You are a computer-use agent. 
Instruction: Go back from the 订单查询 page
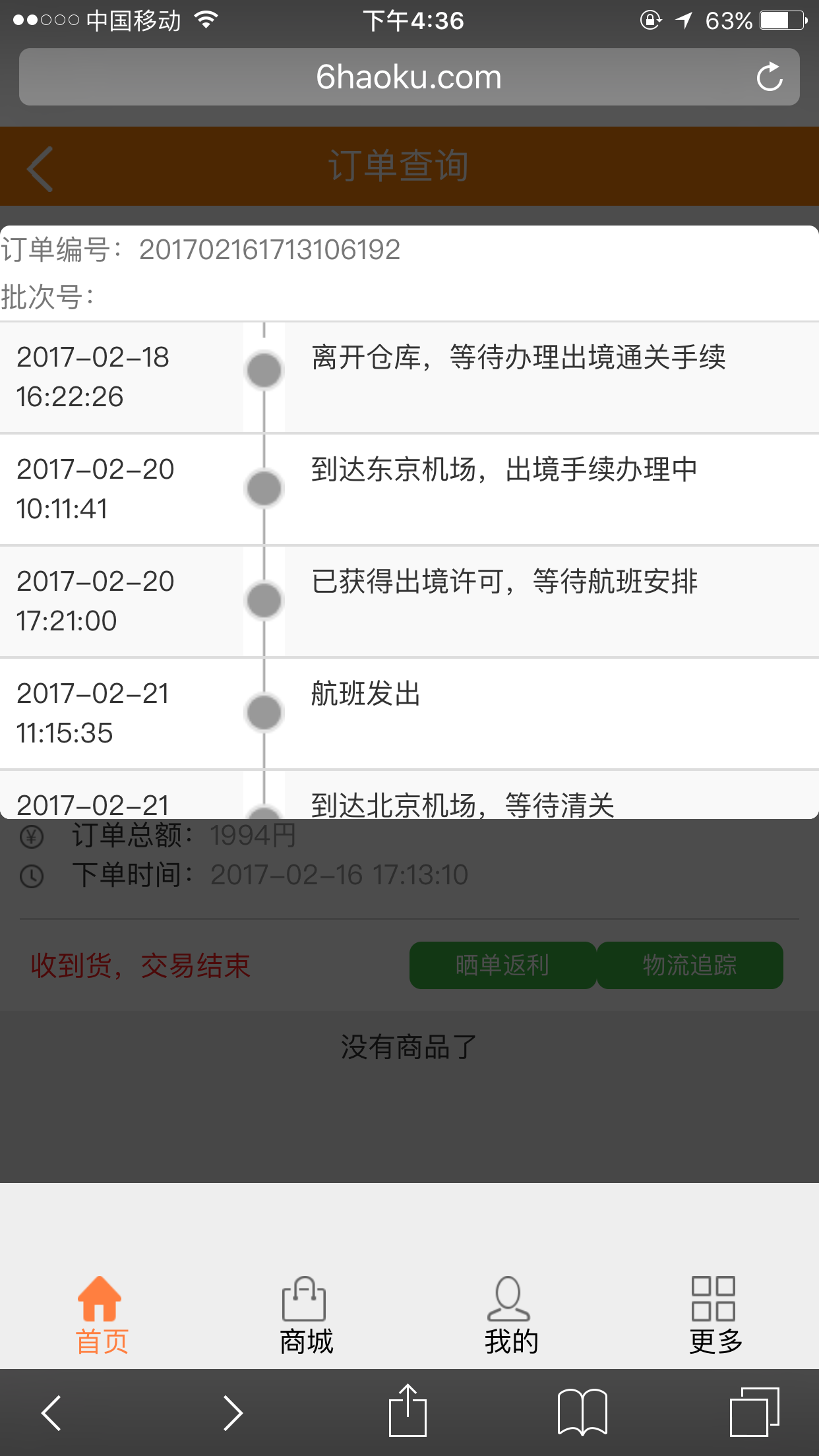[x=40, y=169]
